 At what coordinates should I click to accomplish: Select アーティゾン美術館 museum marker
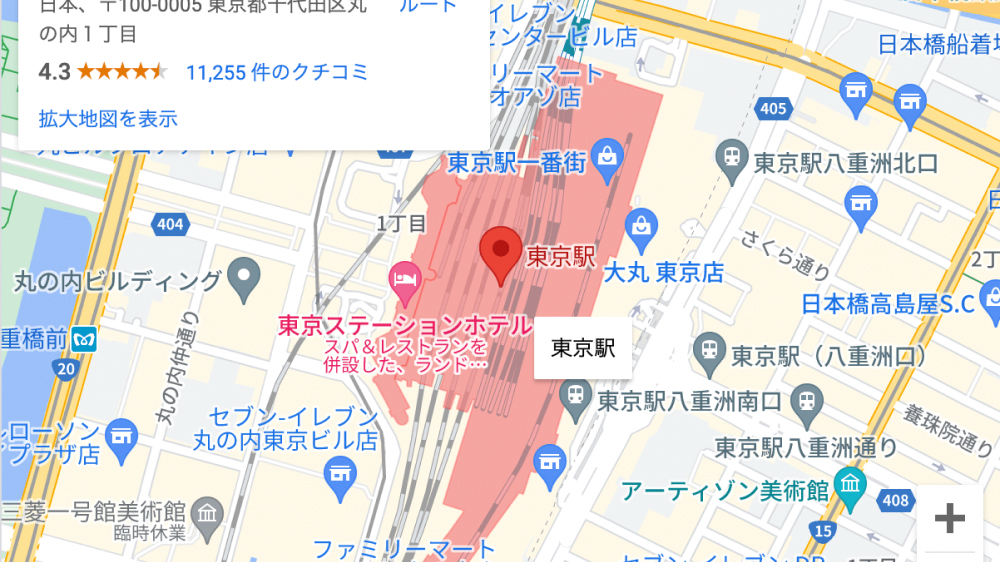[850, 485]
